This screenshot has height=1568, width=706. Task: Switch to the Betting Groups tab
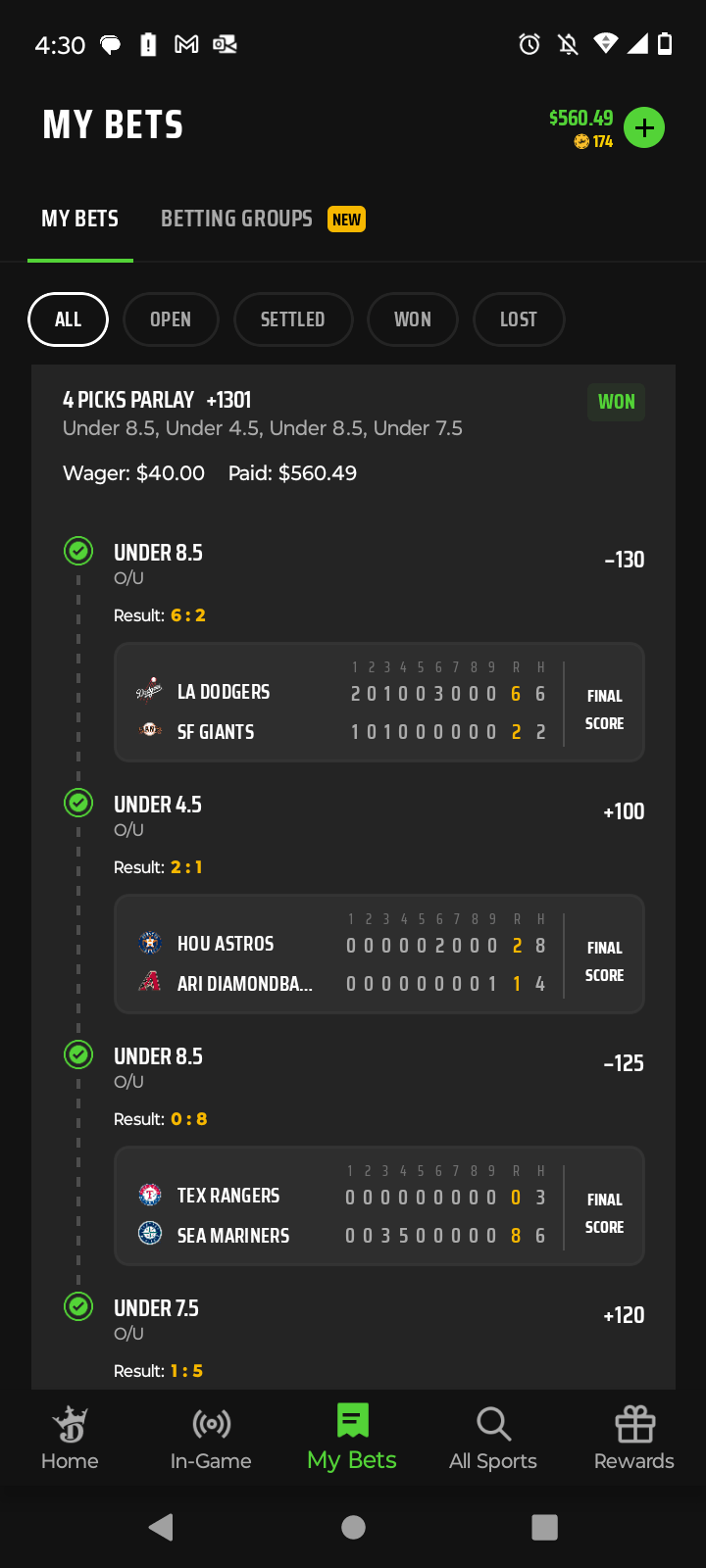coord(236,218)
